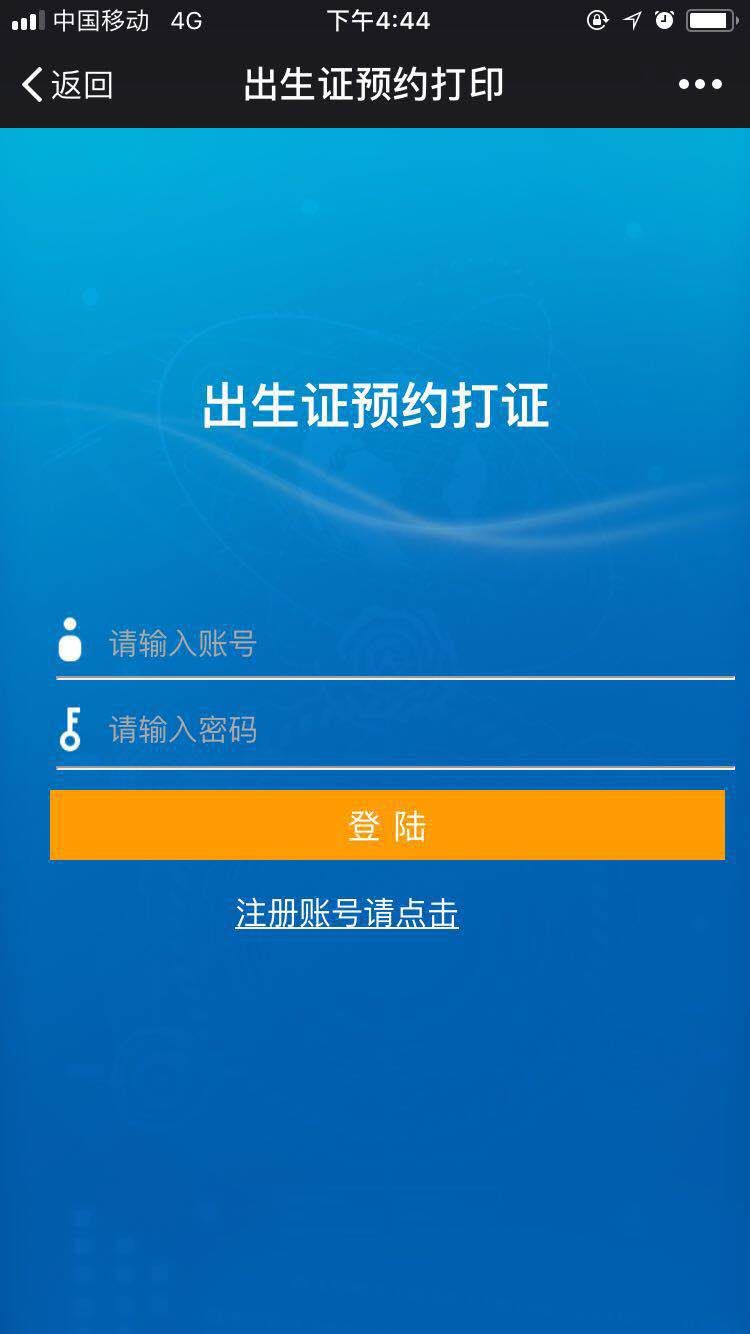Tap the key icon beside the password field
750x1334 pixels.
(x=69, y=730)
